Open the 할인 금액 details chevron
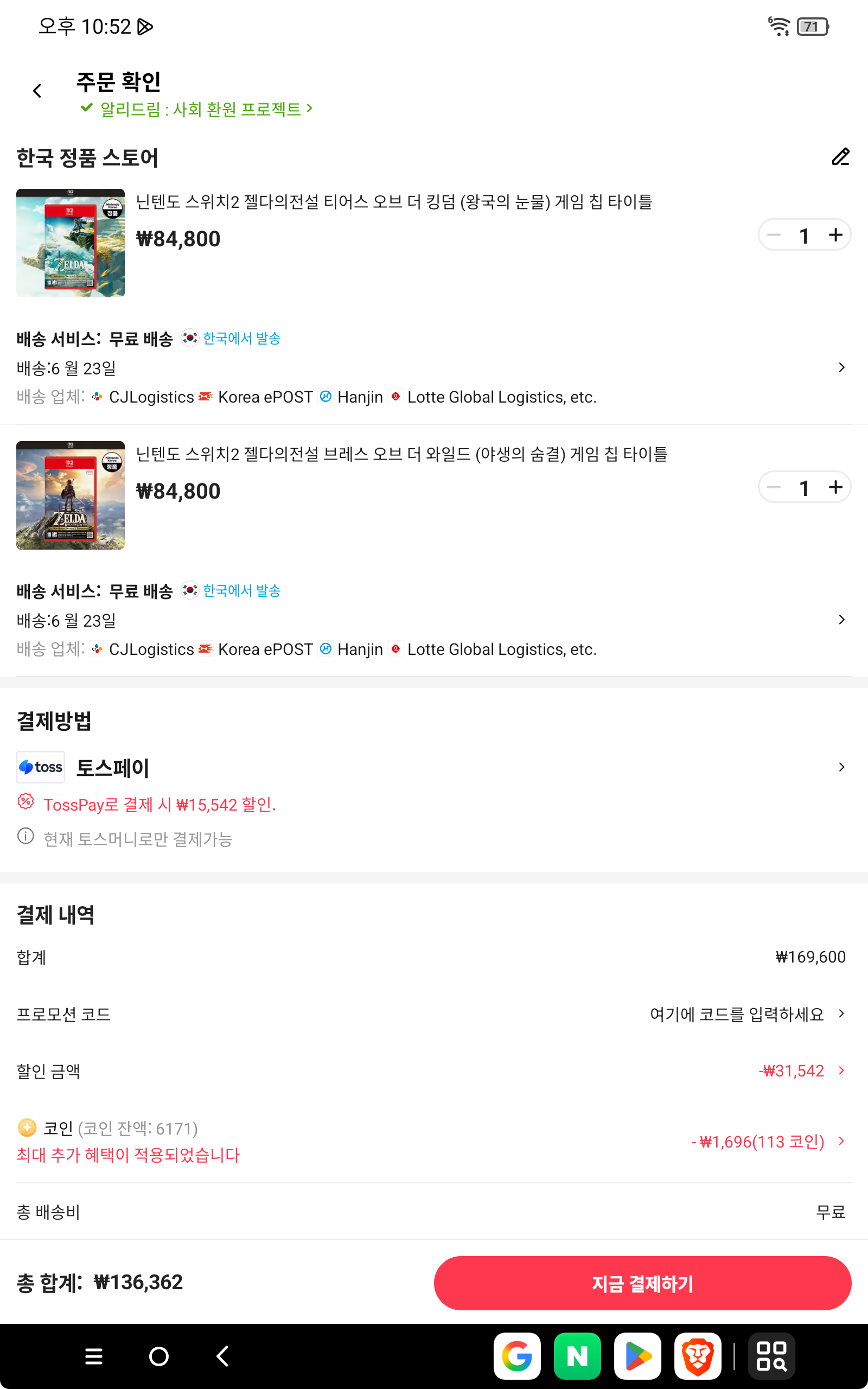 pos(841,1071)
